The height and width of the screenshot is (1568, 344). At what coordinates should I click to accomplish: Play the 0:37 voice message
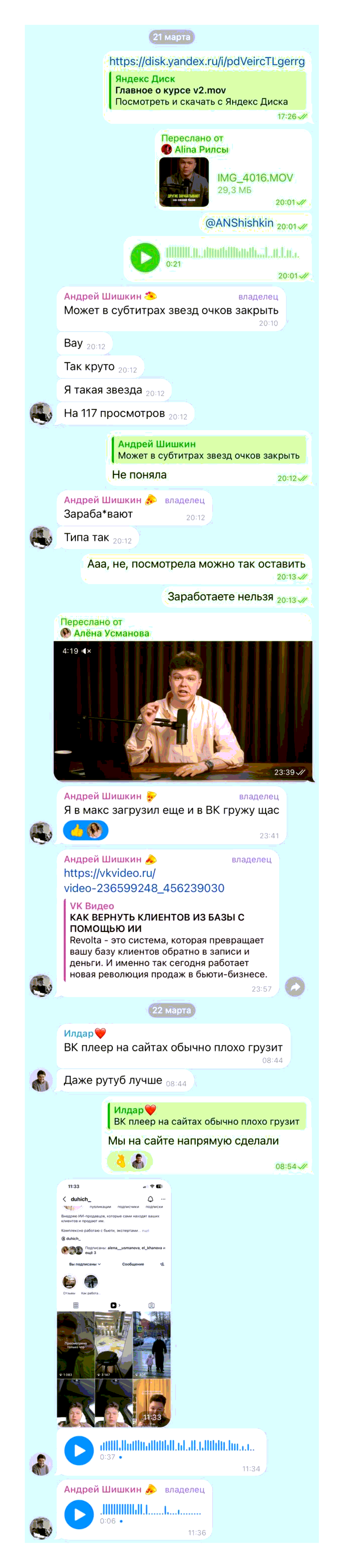(79, 1450)
